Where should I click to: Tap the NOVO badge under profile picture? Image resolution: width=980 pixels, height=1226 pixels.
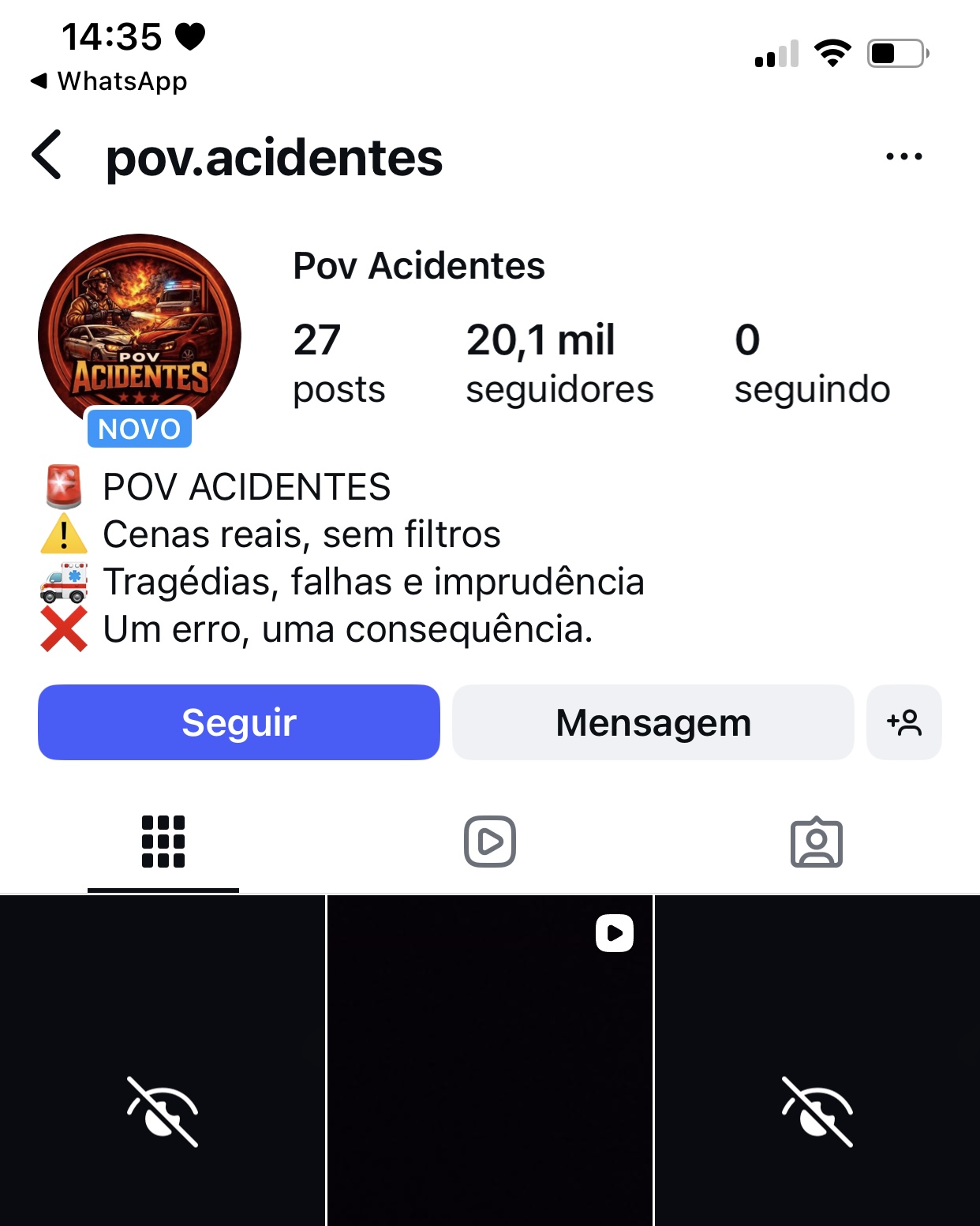(140, 429)
